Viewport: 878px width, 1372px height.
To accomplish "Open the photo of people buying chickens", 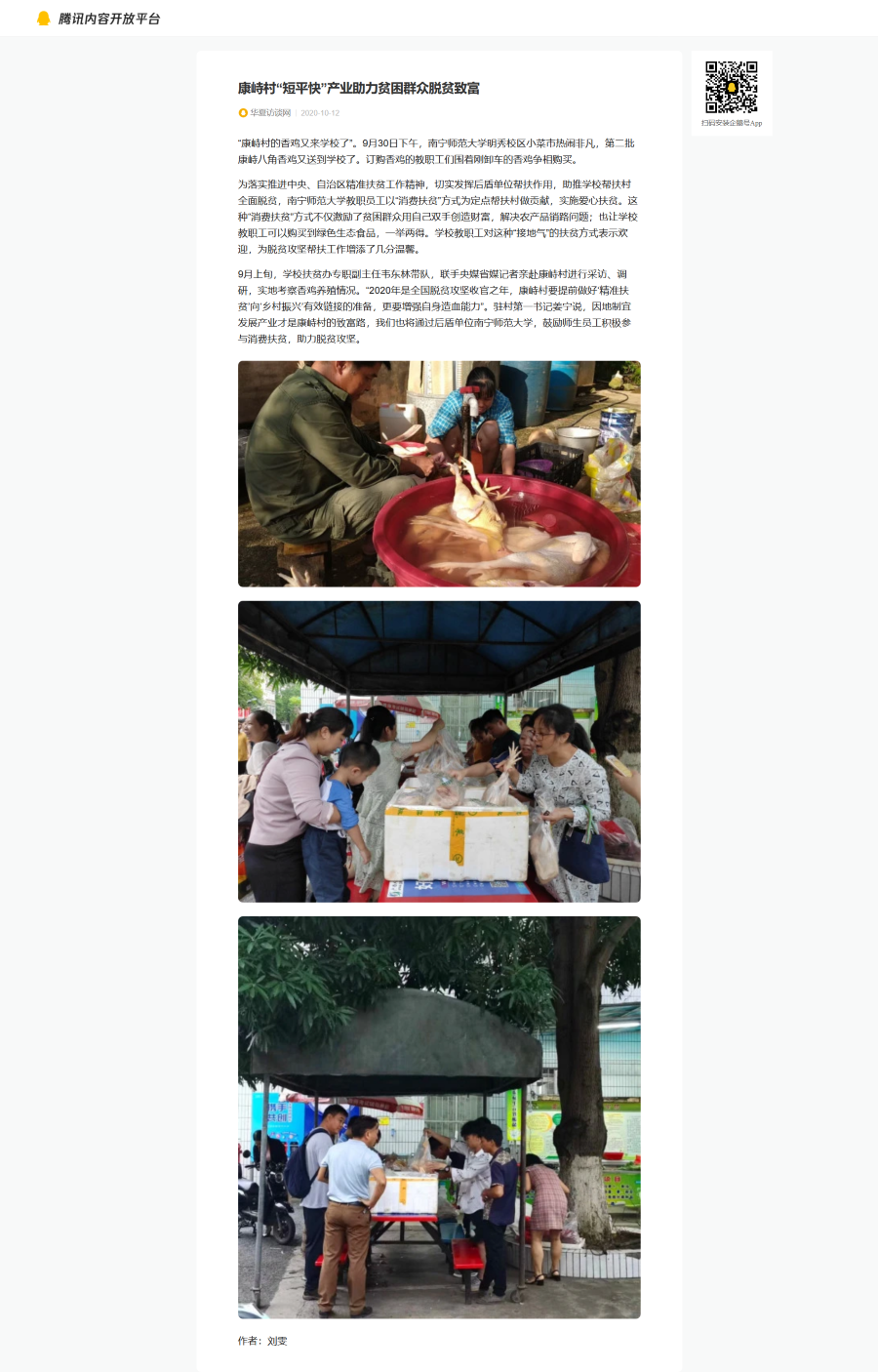I will pos(439,751).
